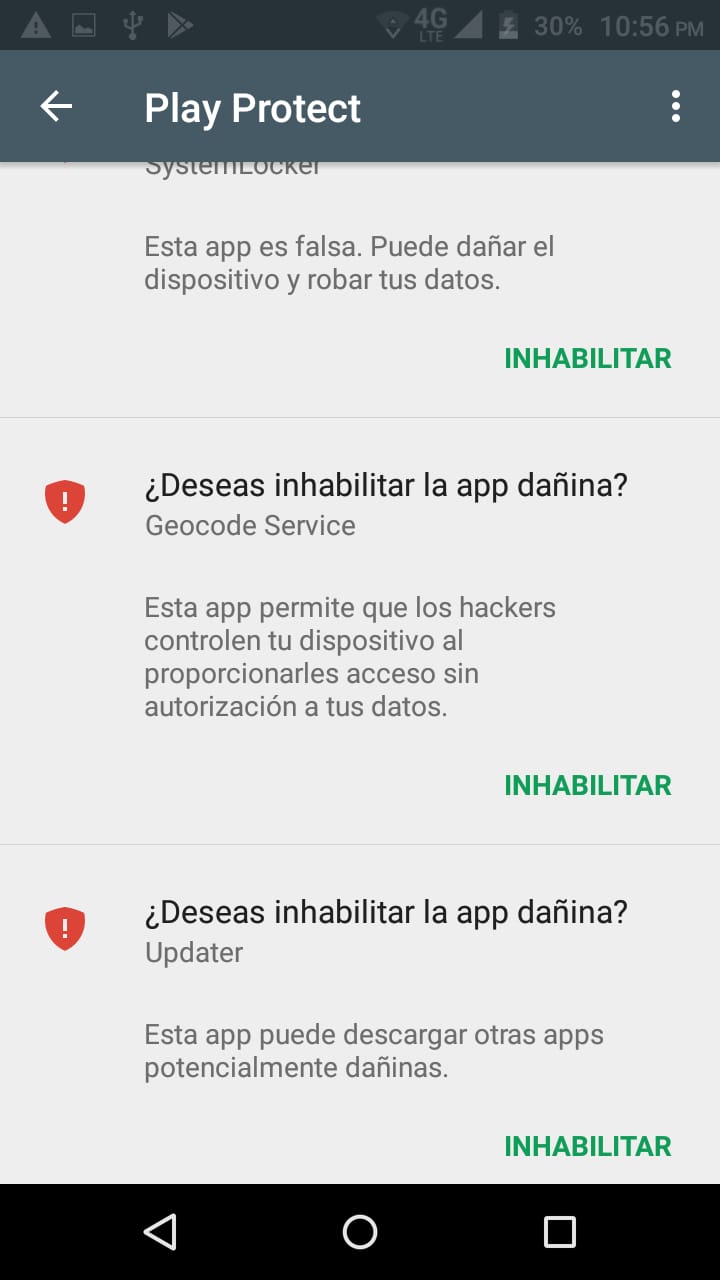Image resolution: width=720 pixels, height=1280 pixels.
Task: Open the Play Protect overflow menu
Action: click(x=676, y=107)
